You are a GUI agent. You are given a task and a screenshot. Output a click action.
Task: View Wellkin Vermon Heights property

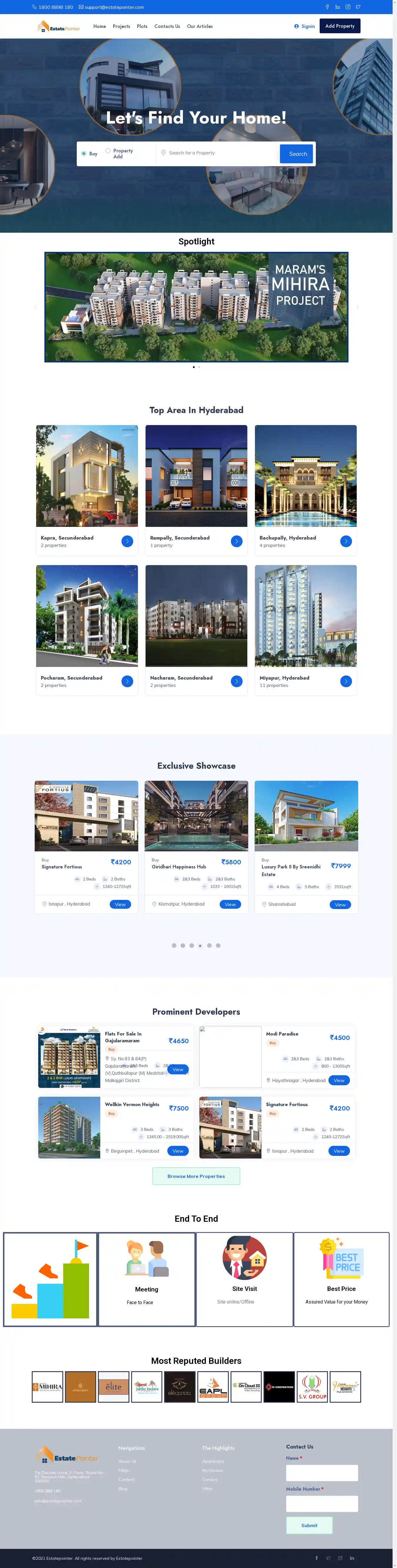(178, 1151)
